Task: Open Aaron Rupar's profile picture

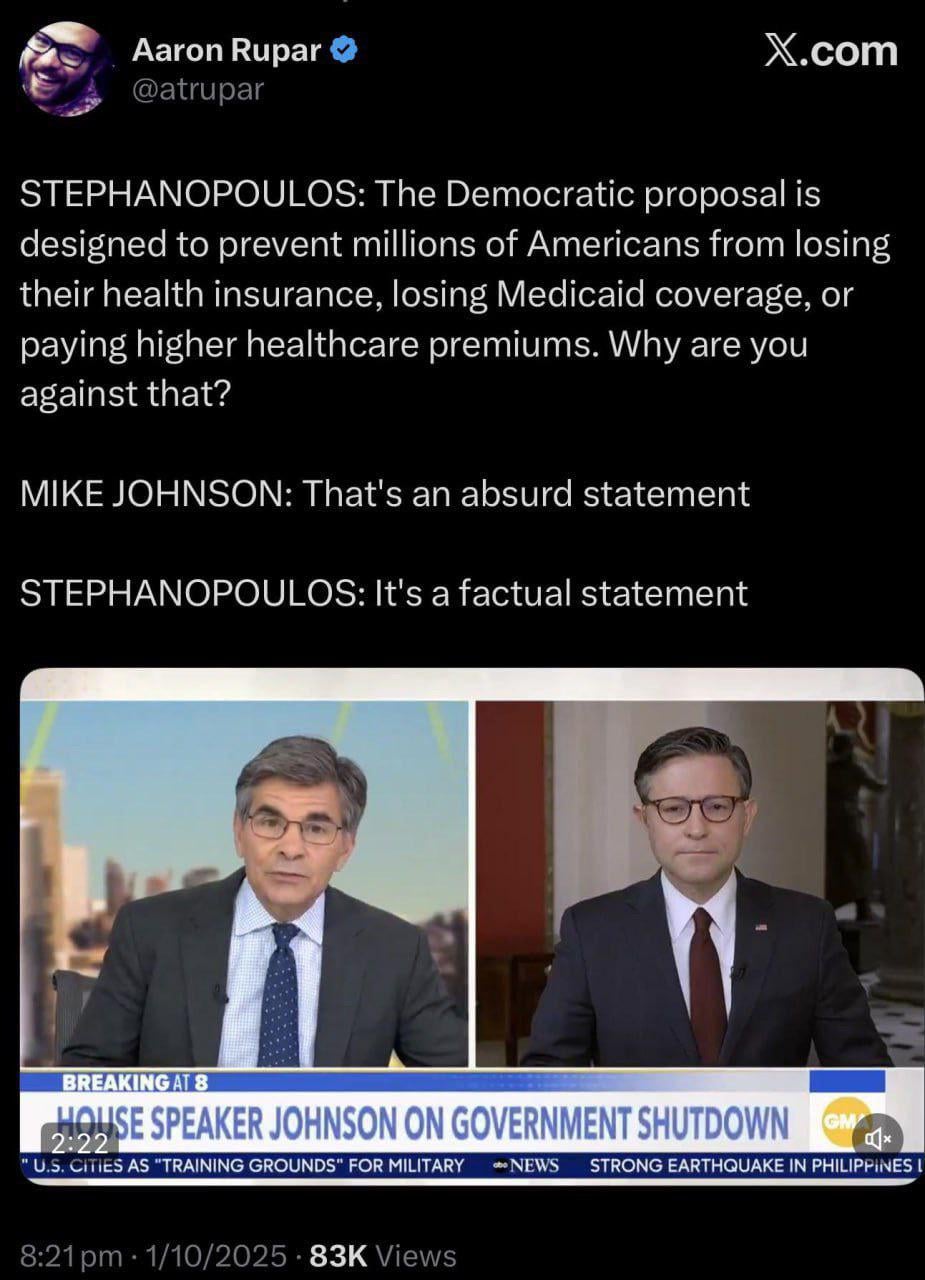Action: pos(66,69)
